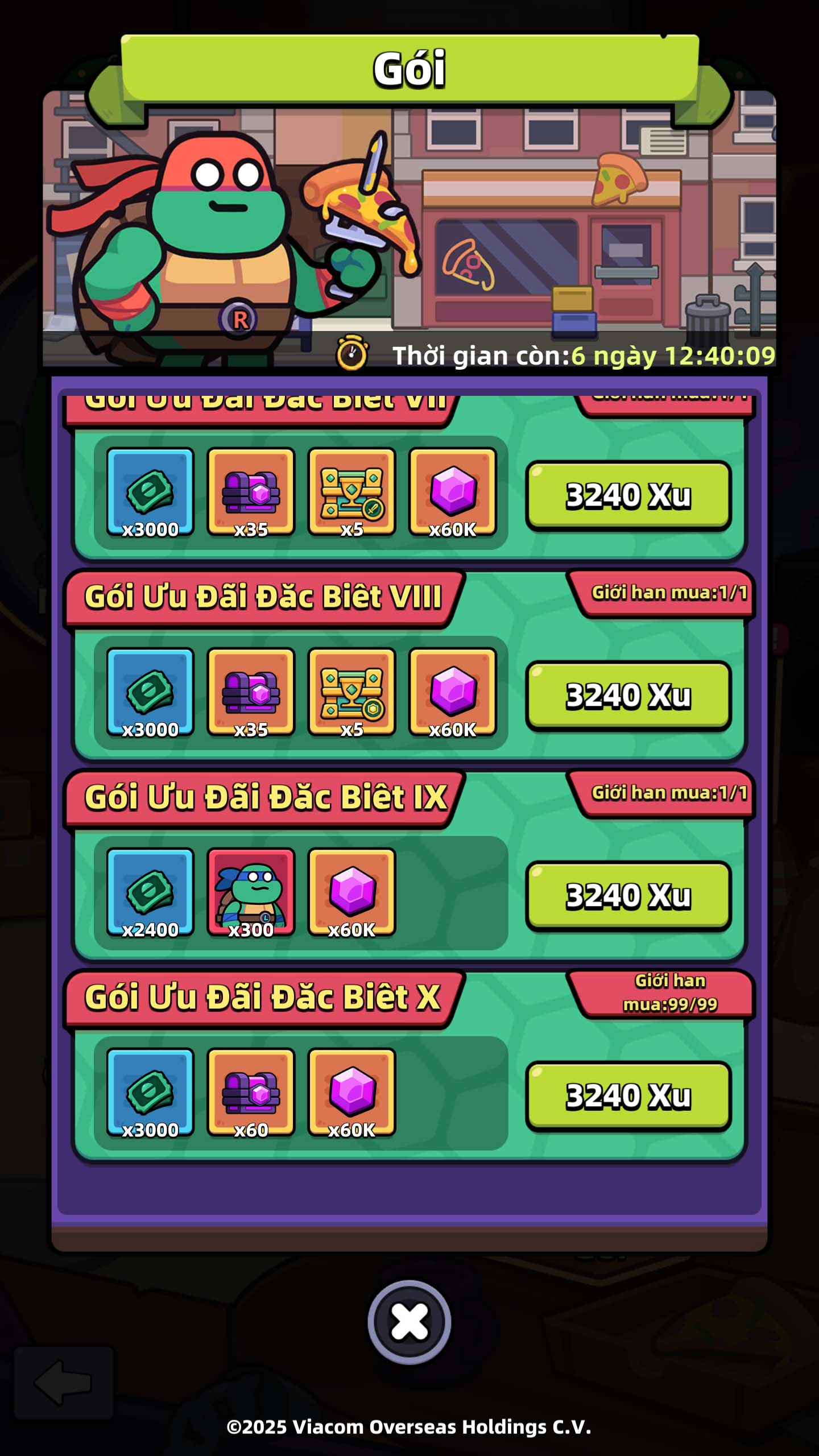
Task: Buy Gói Ưu Đãi Đặc Biệt X pack
Action: click(628, 1096)
